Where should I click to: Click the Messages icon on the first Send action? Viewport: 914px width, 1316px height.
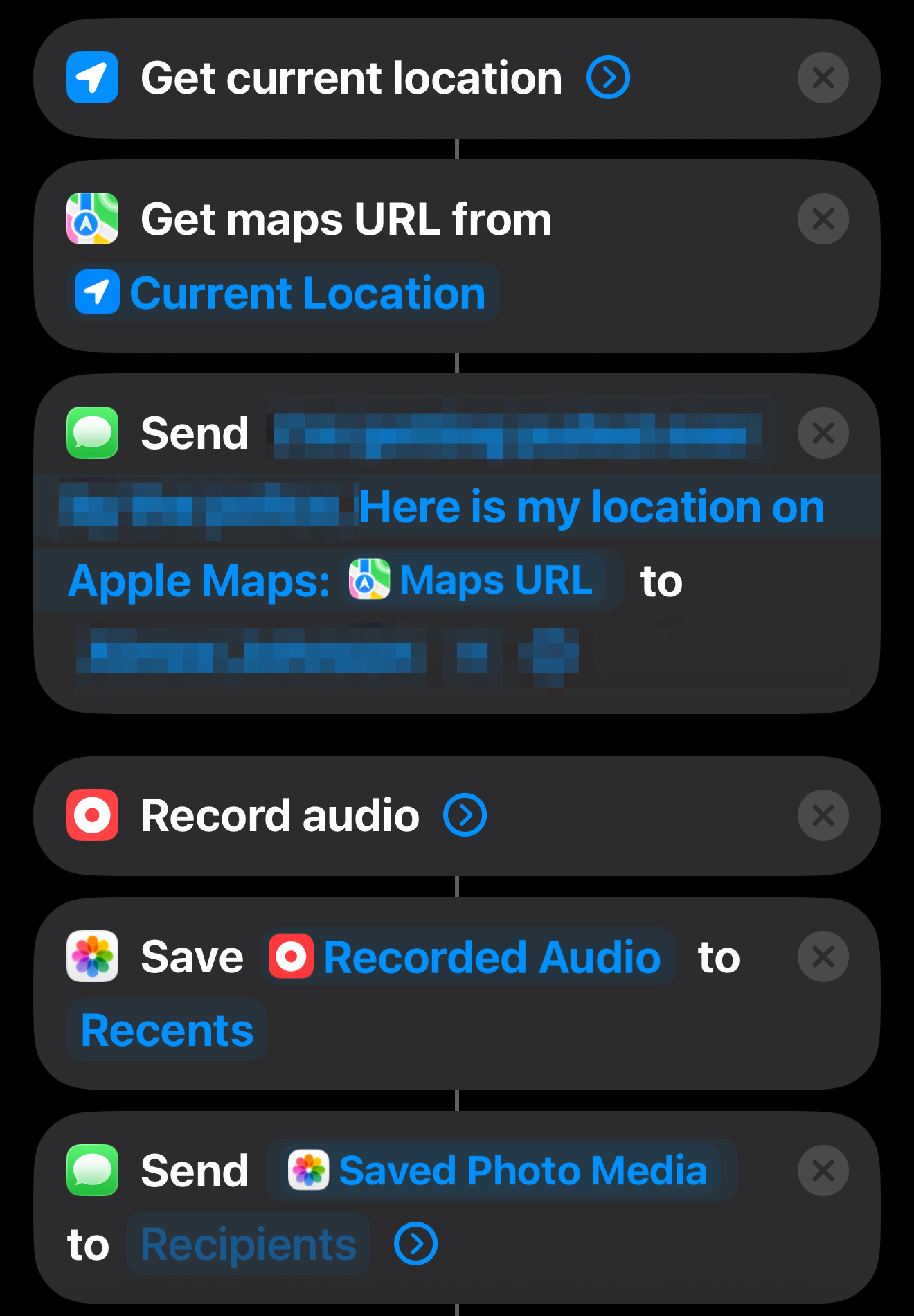(91, 433)
